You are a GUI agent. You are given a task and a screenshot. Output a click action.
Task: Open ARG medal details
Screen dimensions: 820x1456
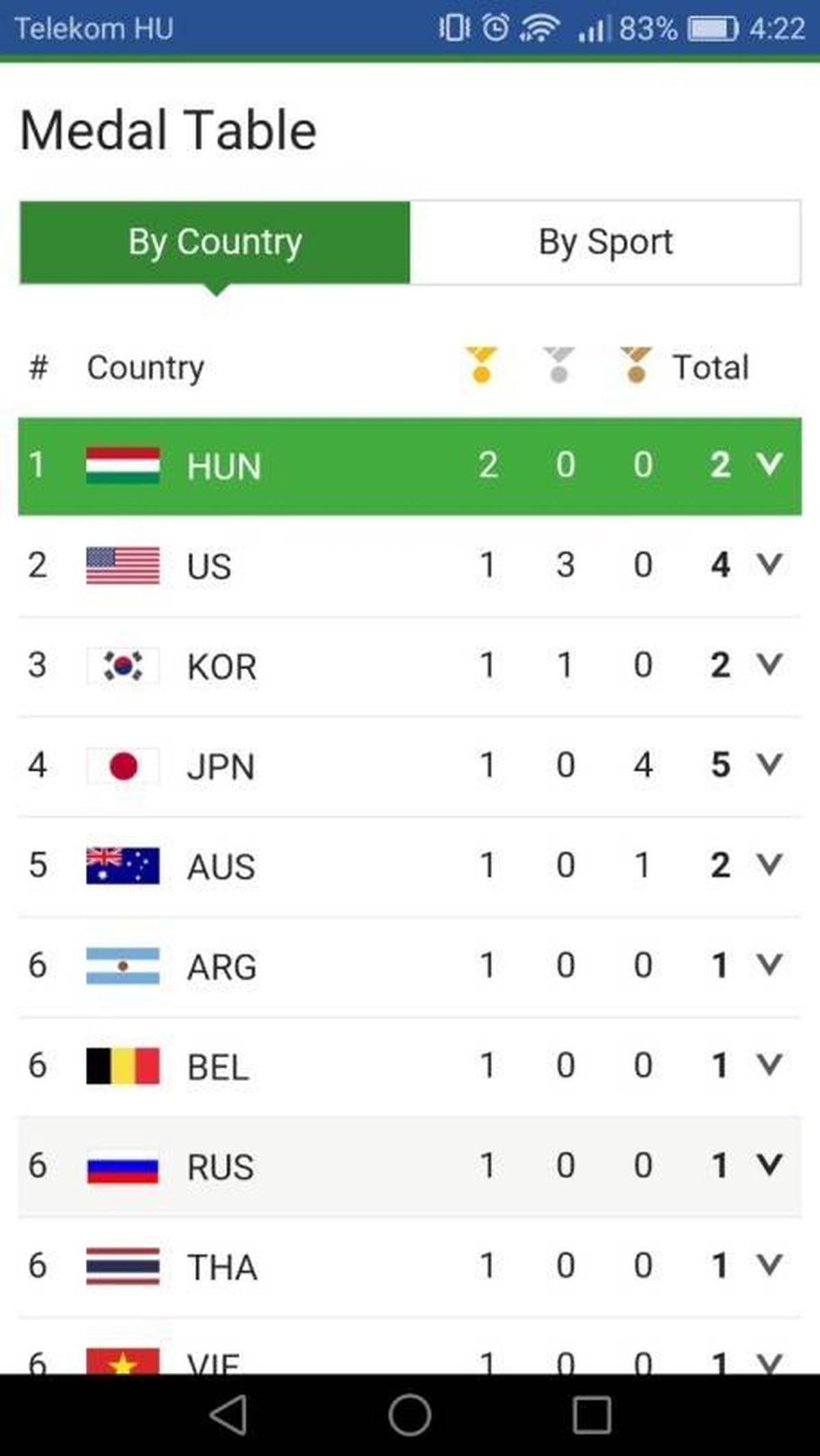click(x=769, y=964)
